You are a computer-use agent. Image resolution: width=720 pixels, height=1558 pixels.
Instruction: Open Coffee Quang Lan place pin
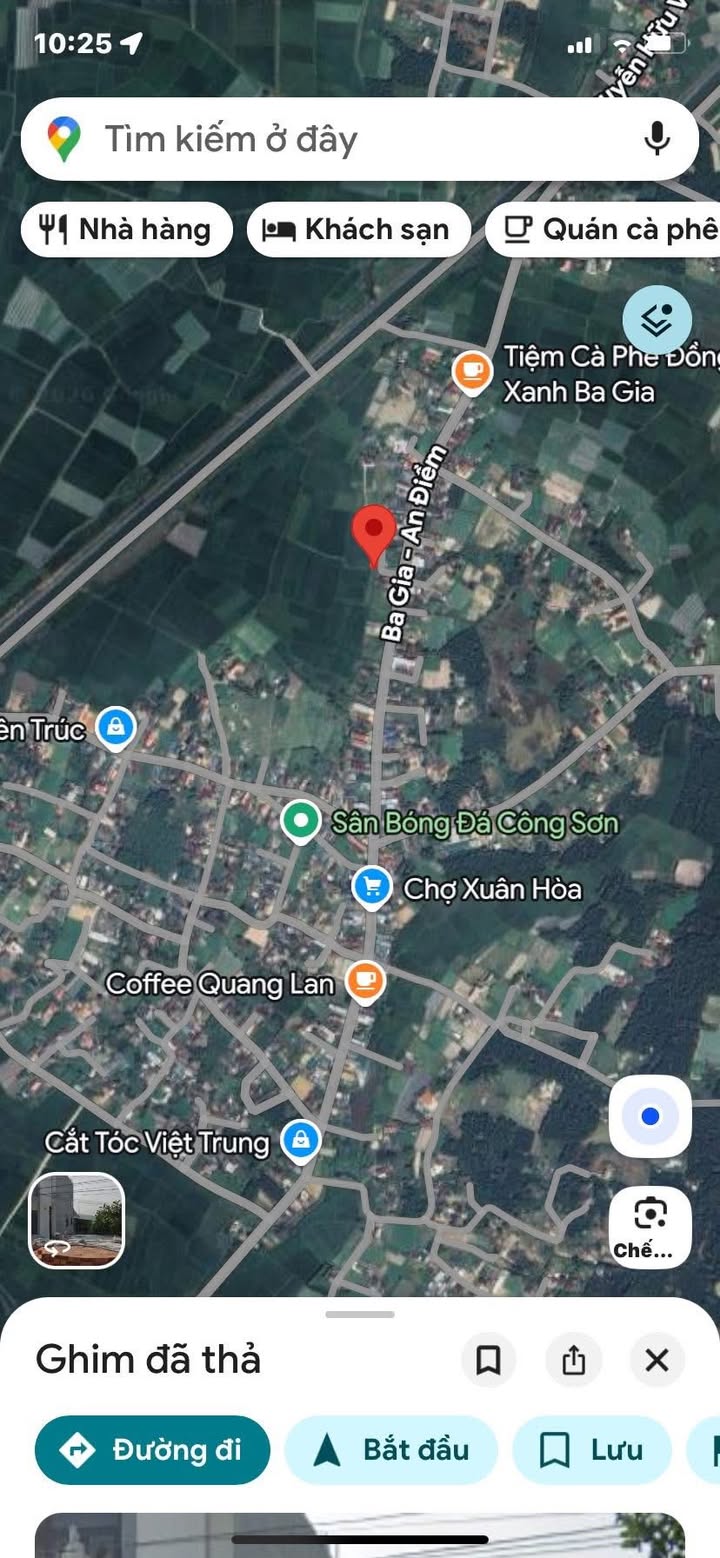365,982
